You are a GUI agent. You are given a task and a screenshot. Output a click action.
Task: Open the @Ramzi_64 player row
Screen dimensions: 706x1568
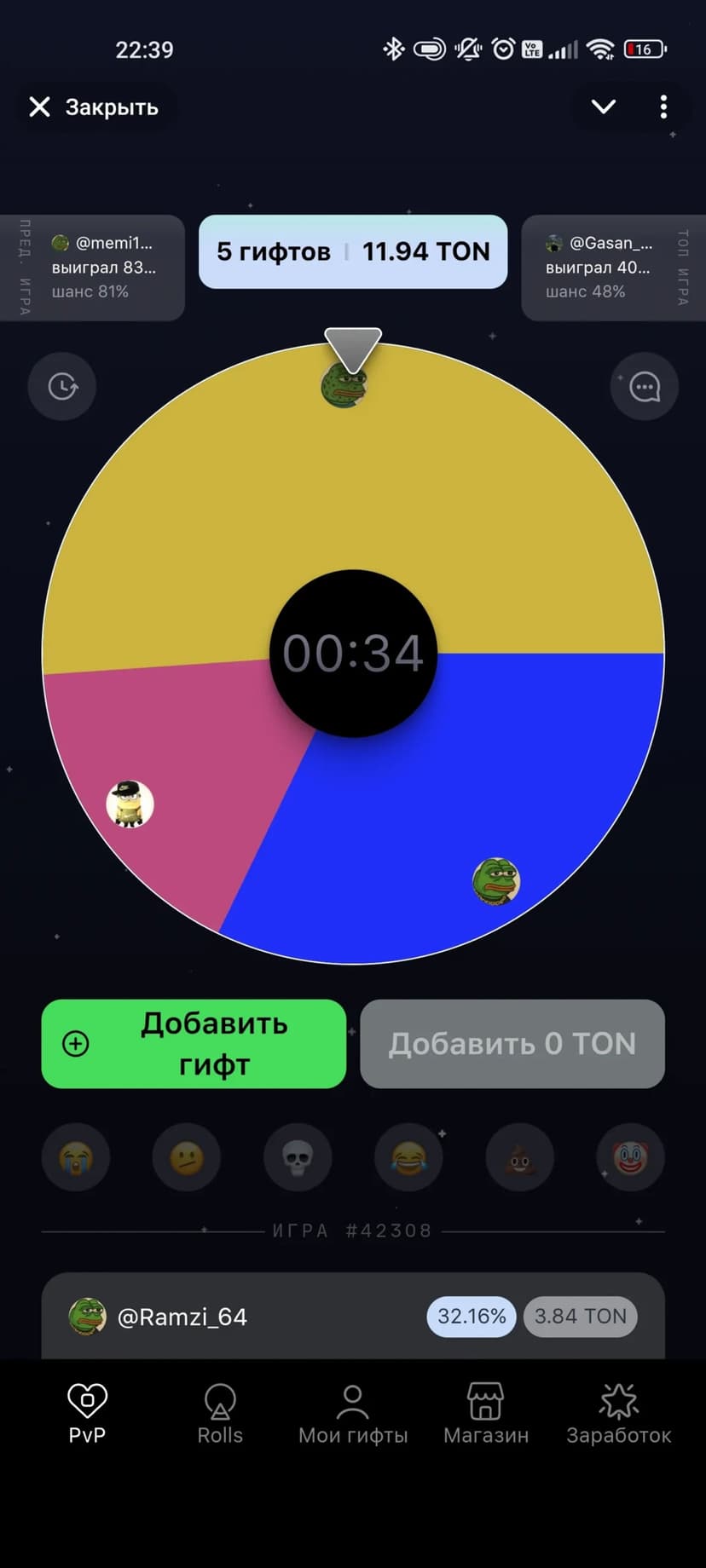coord(256,1317)
